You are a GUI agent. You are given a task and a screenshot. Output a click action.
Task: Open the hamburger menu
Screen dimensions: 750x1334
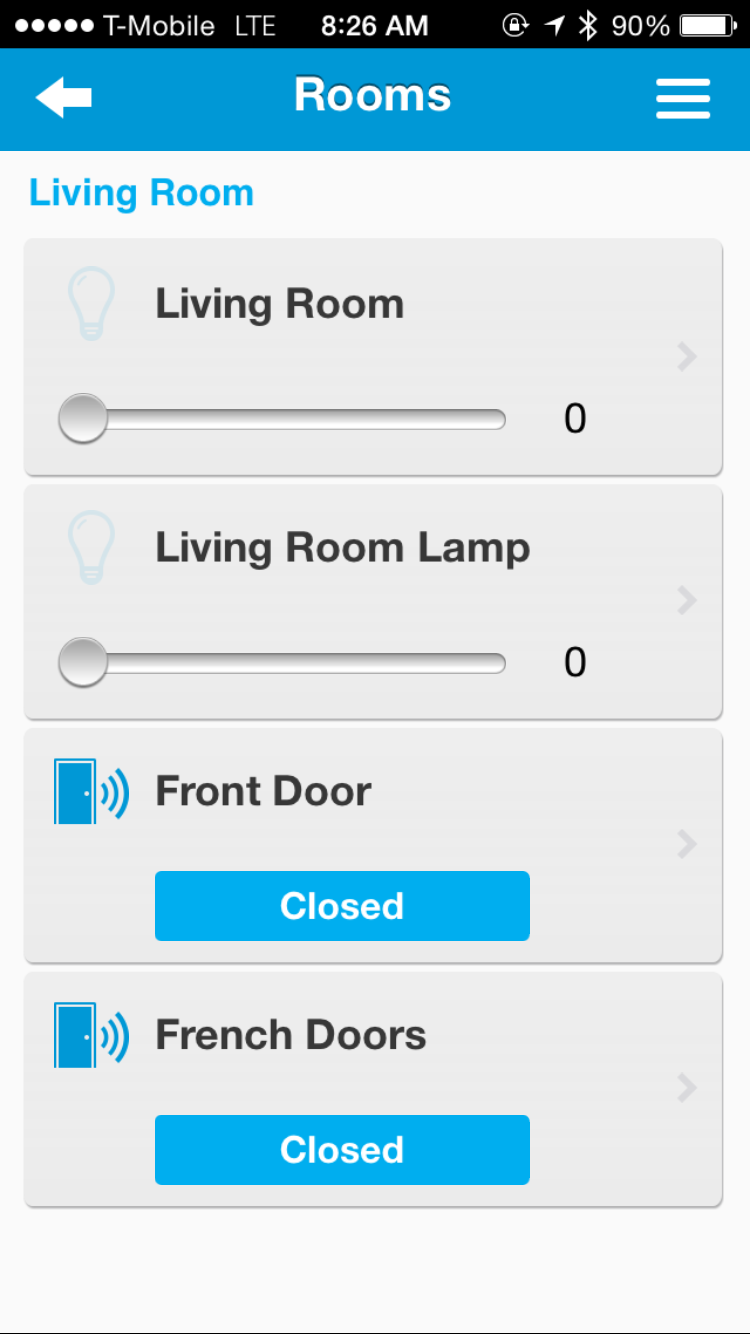(683, 98)
